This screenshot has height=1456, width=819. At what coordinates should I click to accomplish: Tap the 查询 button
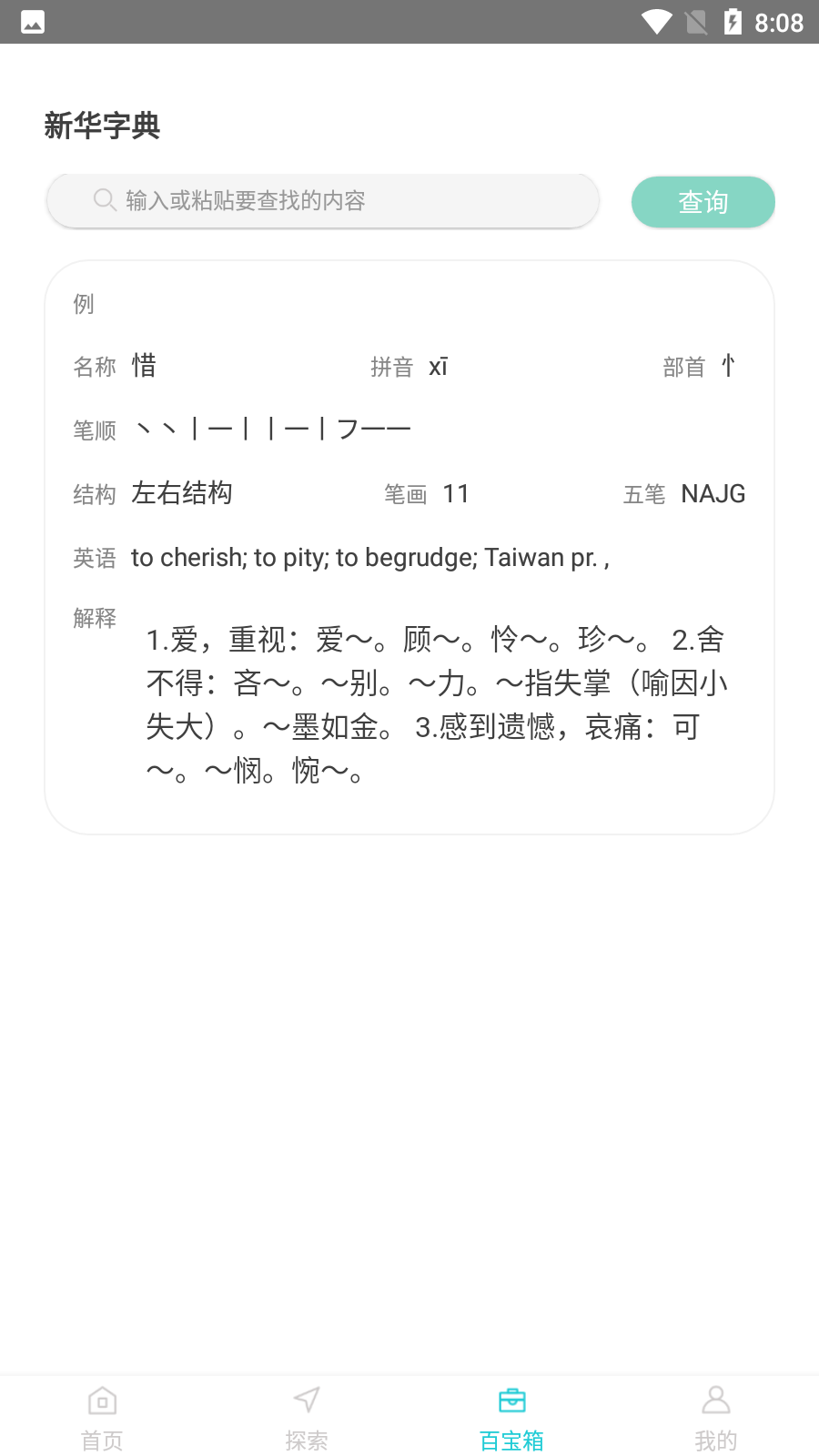[x=703, y=202]
